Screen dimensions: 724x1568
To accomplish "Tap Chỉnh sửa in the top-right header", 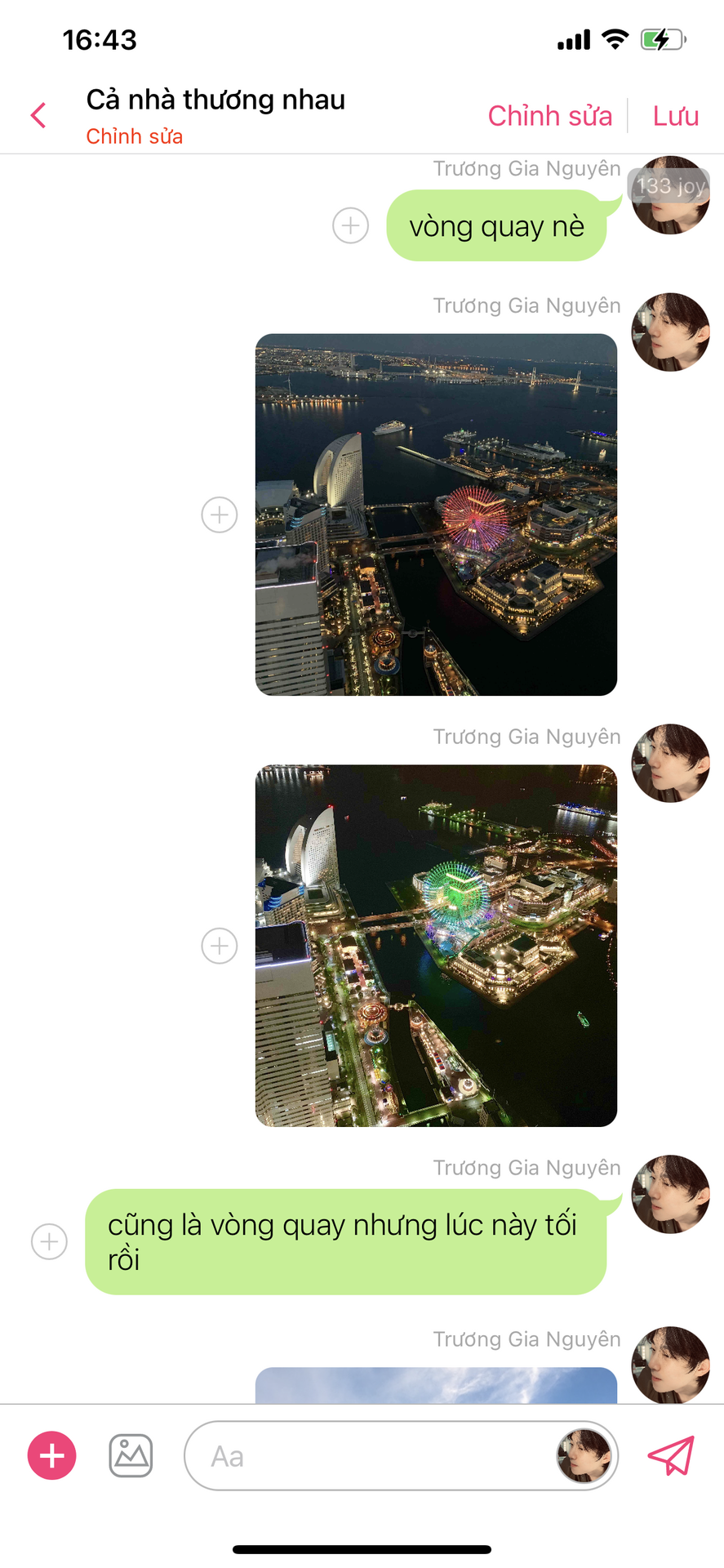I will 549,116.
